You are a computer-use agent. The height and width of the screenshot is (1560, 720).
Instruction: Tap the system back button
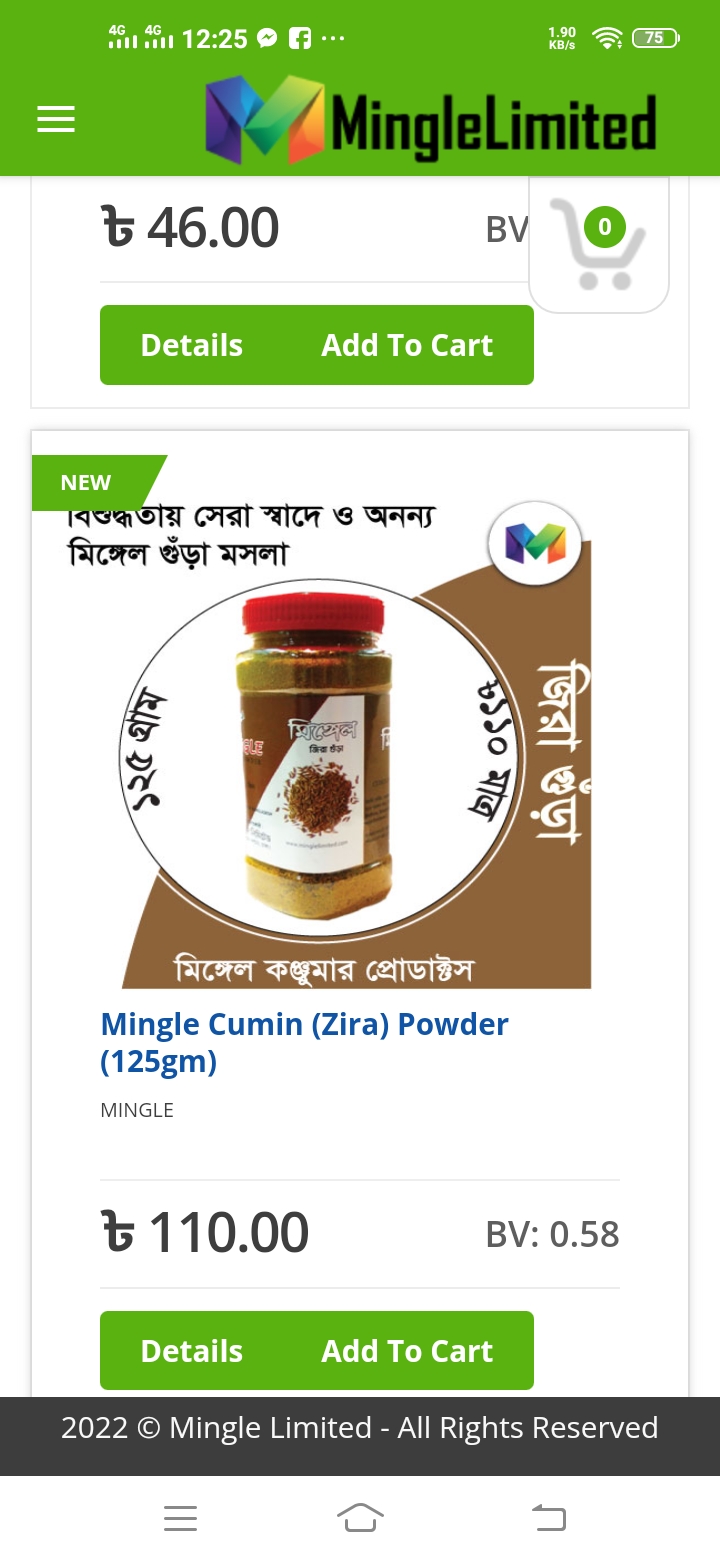548,1518
